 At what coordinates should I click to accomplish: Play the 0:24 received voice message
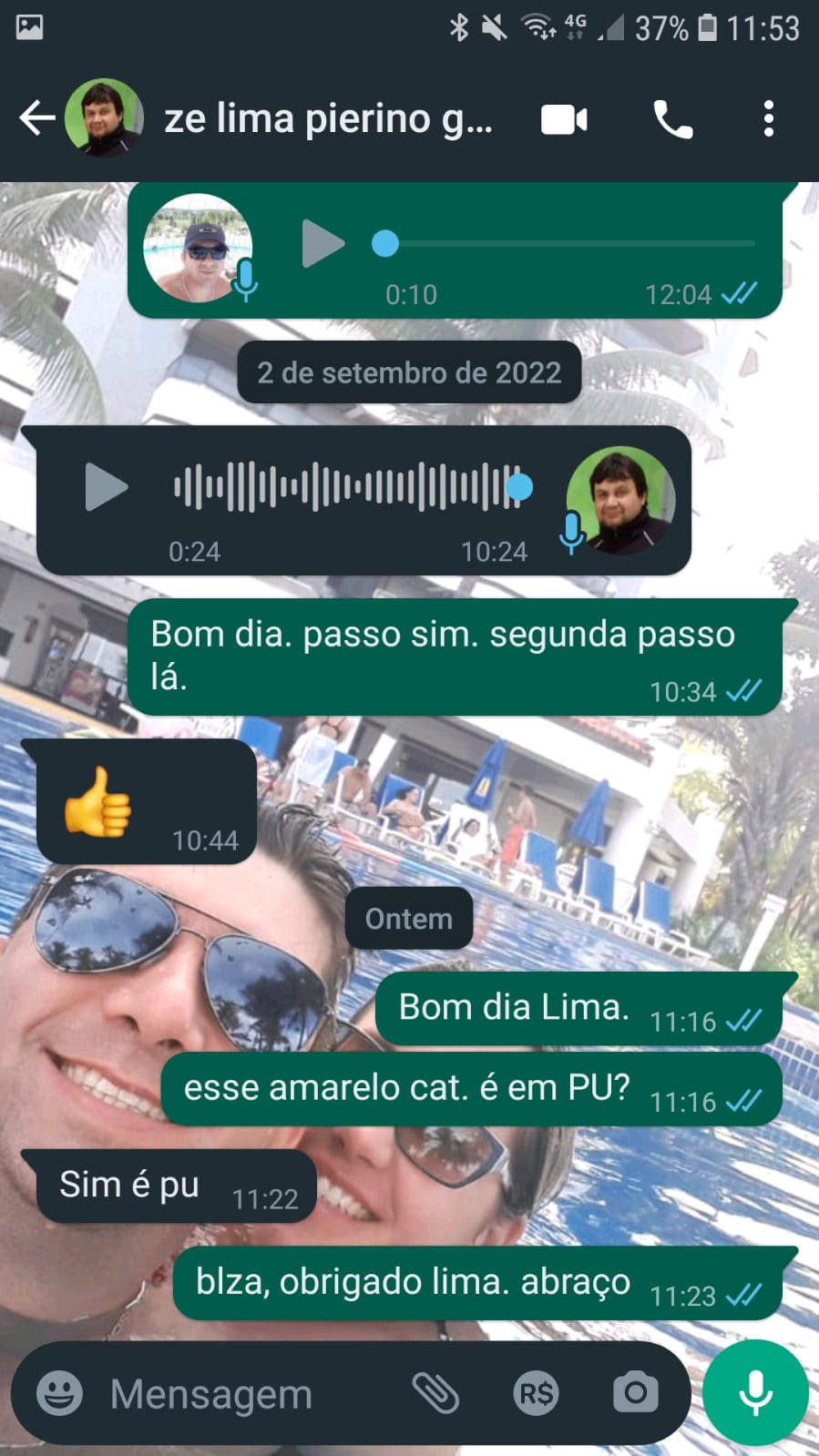[106, 486]
